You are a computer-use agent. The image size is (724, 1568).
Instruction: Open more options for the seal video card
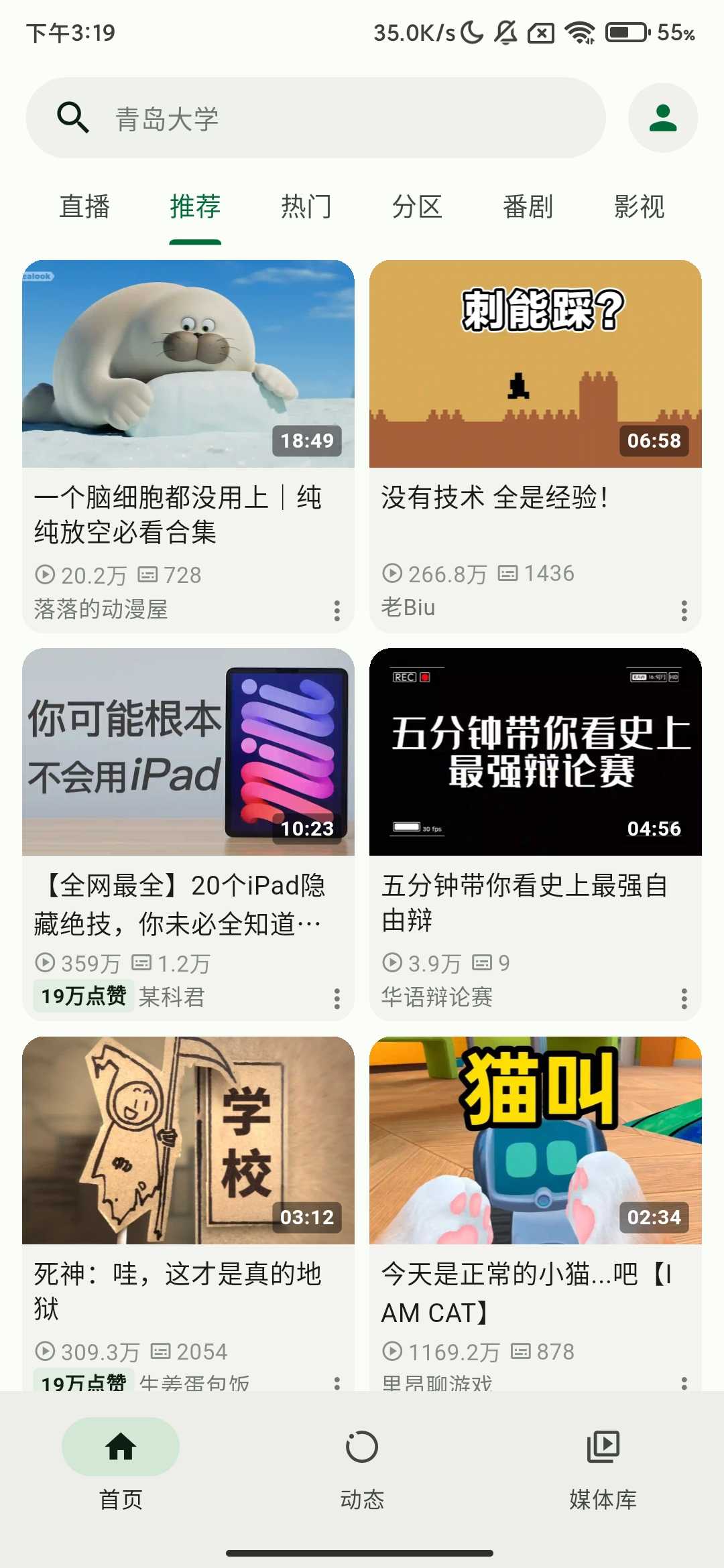[x=336, y=610]
